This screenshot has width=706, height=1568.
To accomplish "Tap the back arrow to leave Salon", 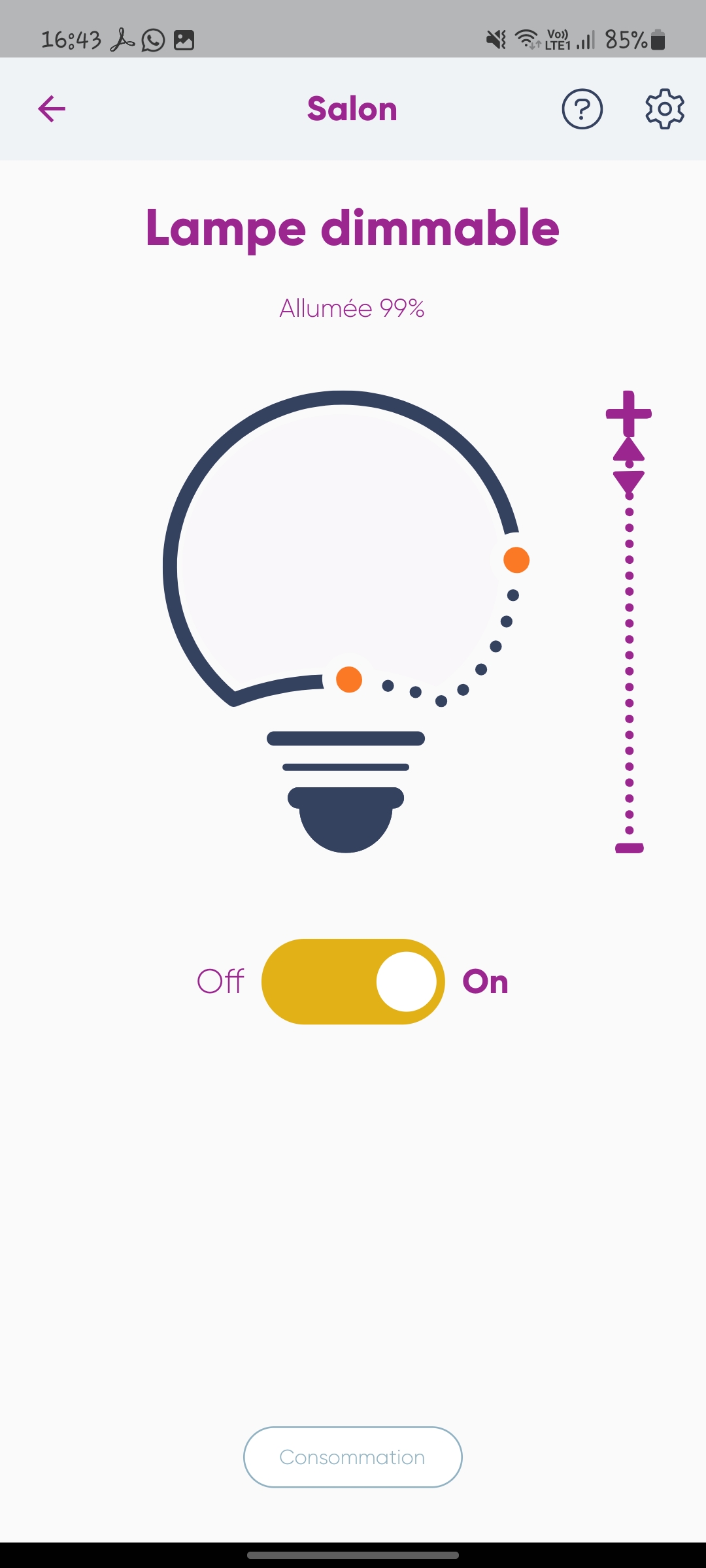I will [52, 109].
